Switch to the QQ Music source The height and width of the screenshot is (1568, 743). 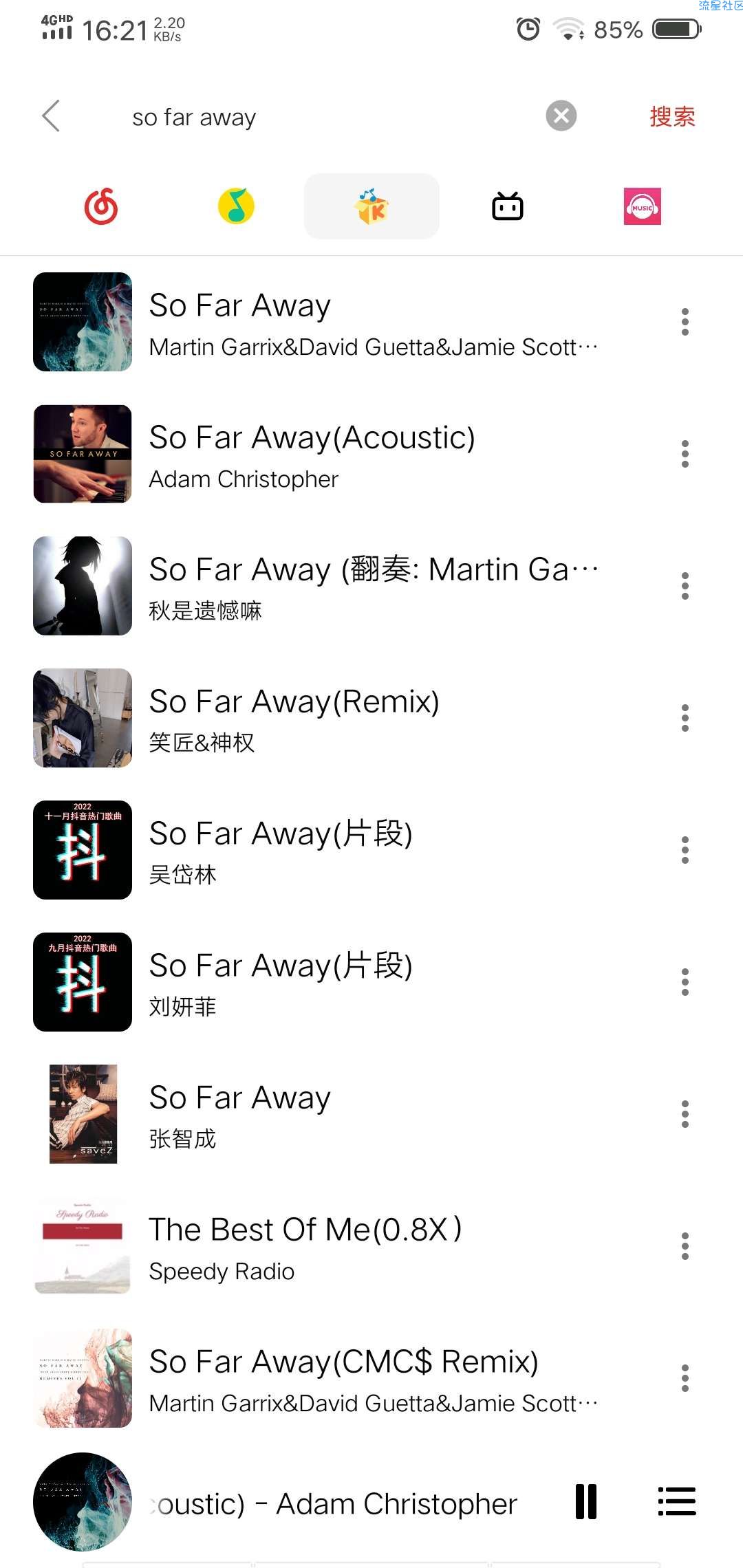(236, 206)
